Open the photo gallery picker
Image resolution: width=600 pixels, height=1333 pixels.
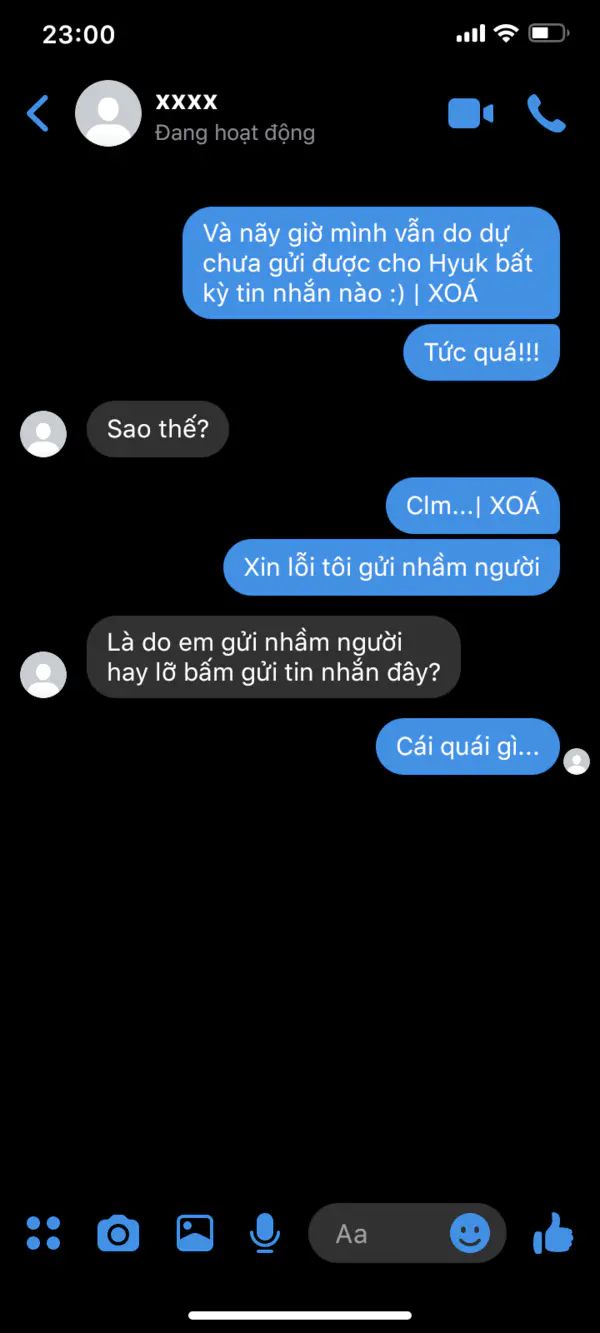tap(195, 1233)
